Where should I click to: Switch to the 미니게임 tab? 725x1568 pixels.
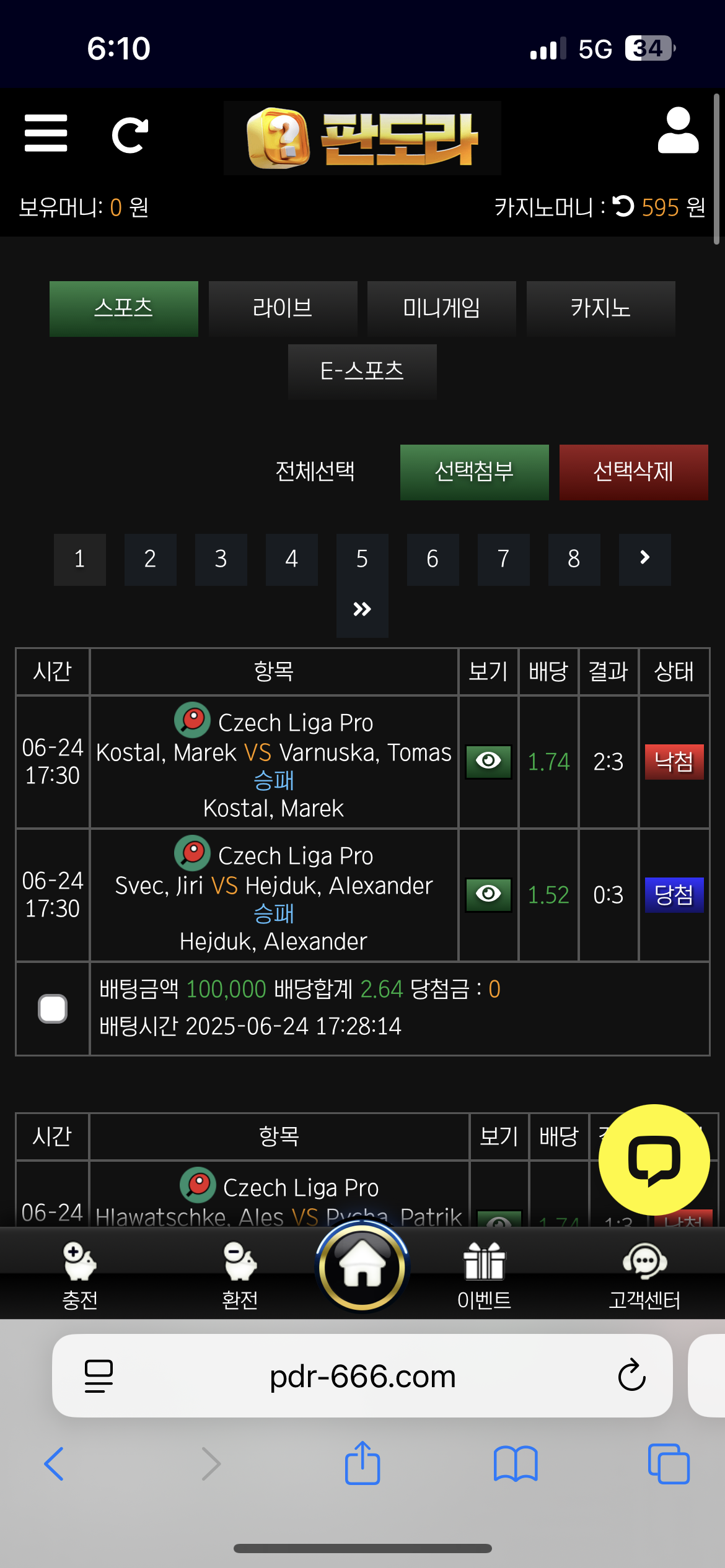[x=441, y=308]
